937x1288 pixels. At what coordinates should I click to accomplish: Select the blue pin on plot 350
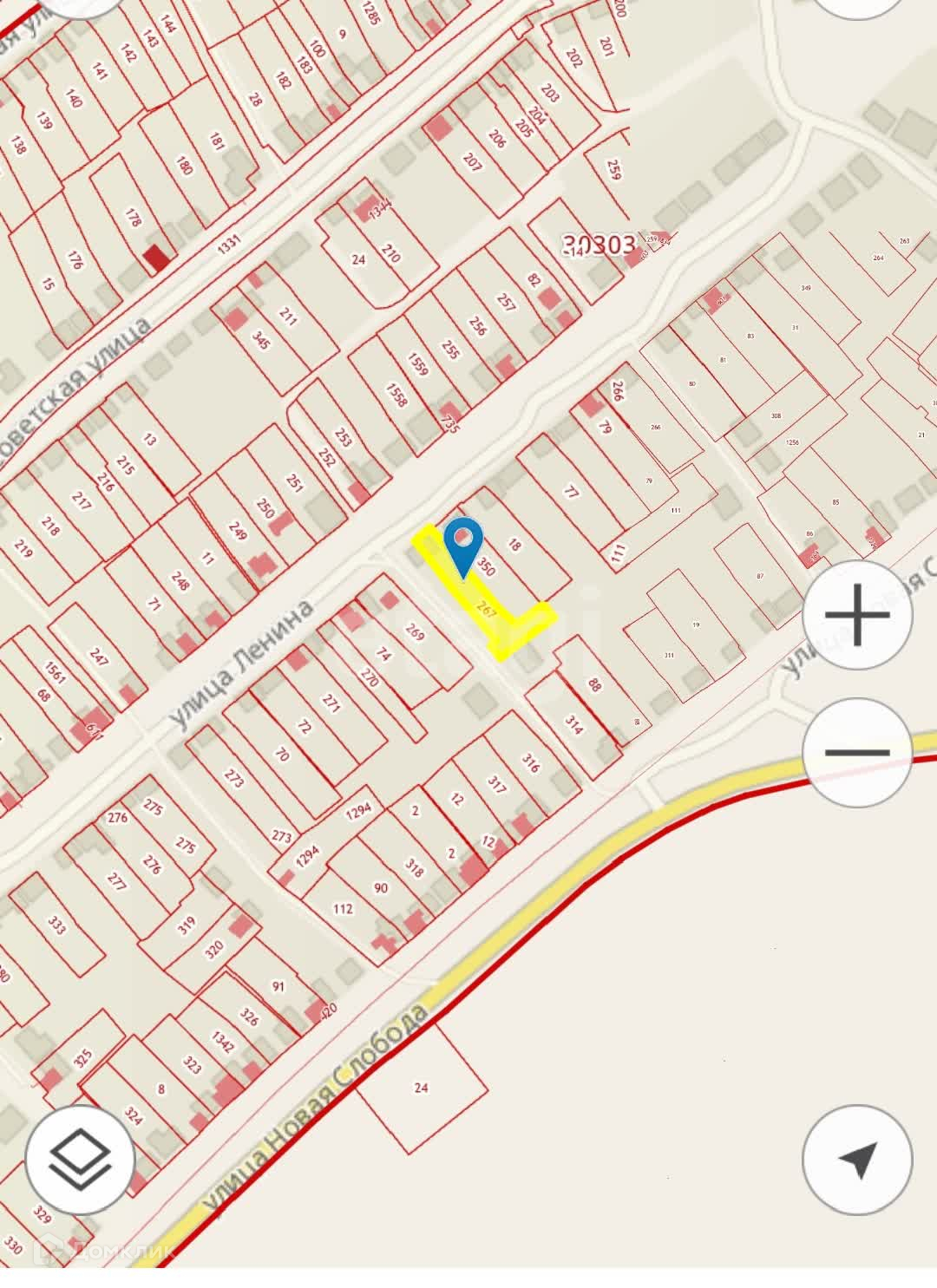pos(463,543)
